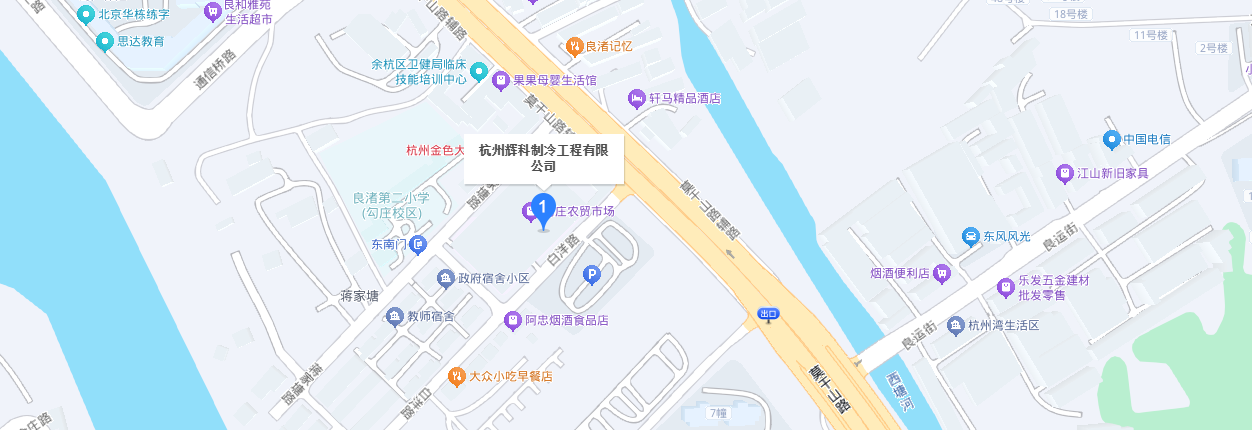Tap the parking icon by 白洋路
The image size is (1252, 430).
(591, 274)
